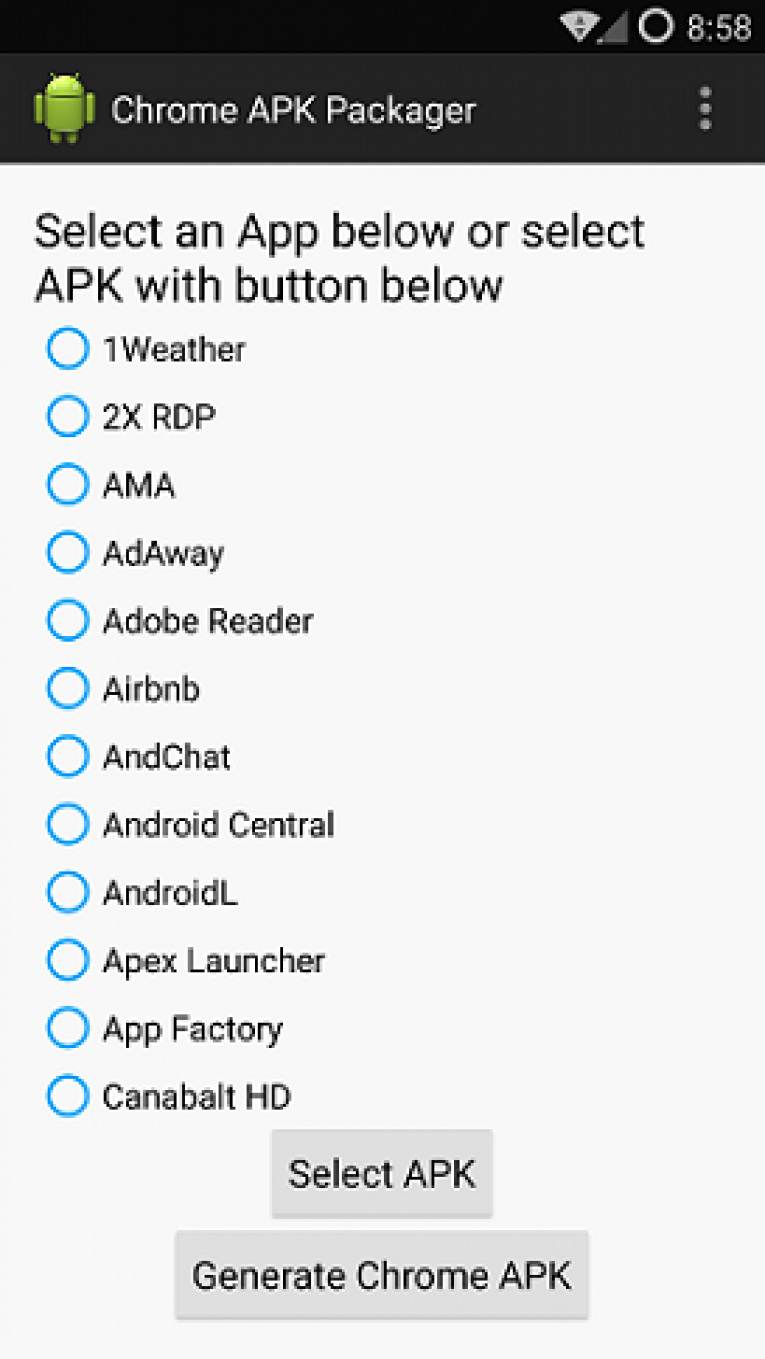Select the App Factory option
Image resolution: width=765 pixels, height=1359 pixels.
pyautogui.click(x=68, y=1029)
